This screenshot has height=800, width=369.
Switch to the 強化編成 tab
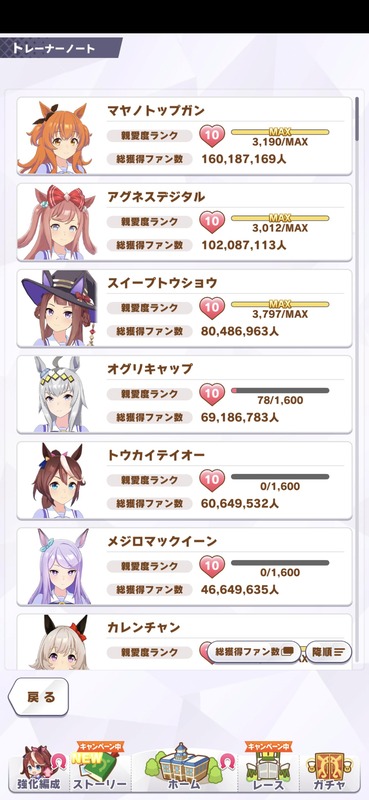pyautogui.click(x=38, y=768)
